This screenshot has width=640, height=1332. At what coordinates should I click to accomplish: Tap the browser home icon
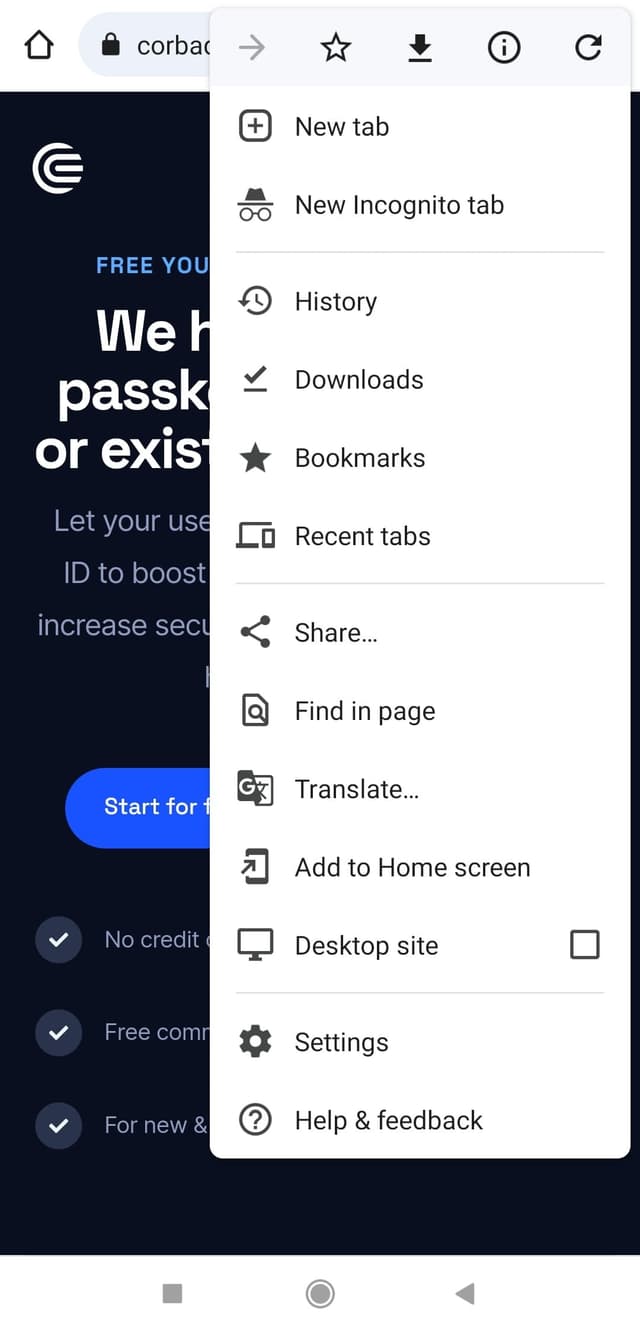38,46
